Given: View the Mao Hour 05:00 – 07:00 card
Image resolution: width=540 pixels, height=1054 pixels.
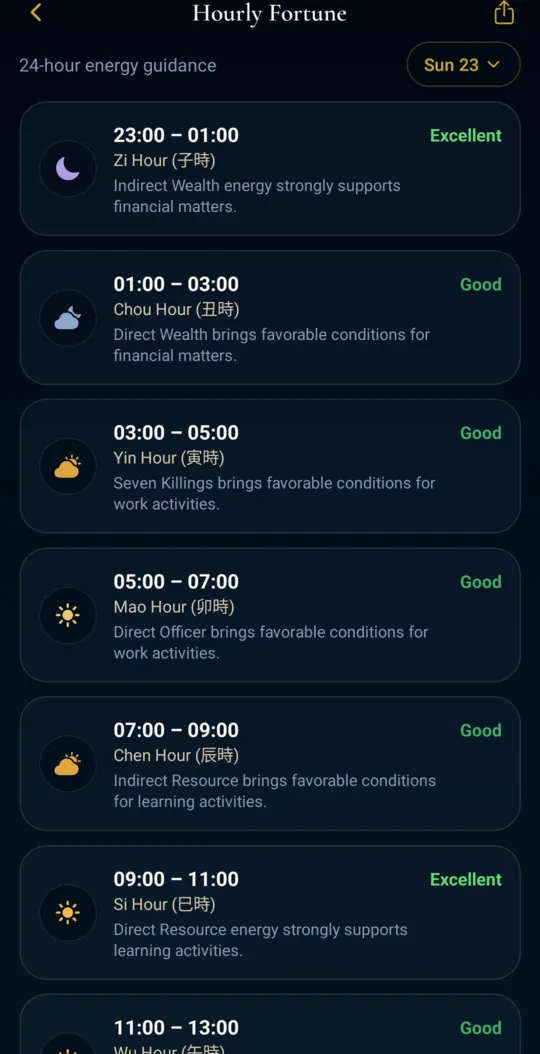Looking at the screenshot, I should point(270,615).
